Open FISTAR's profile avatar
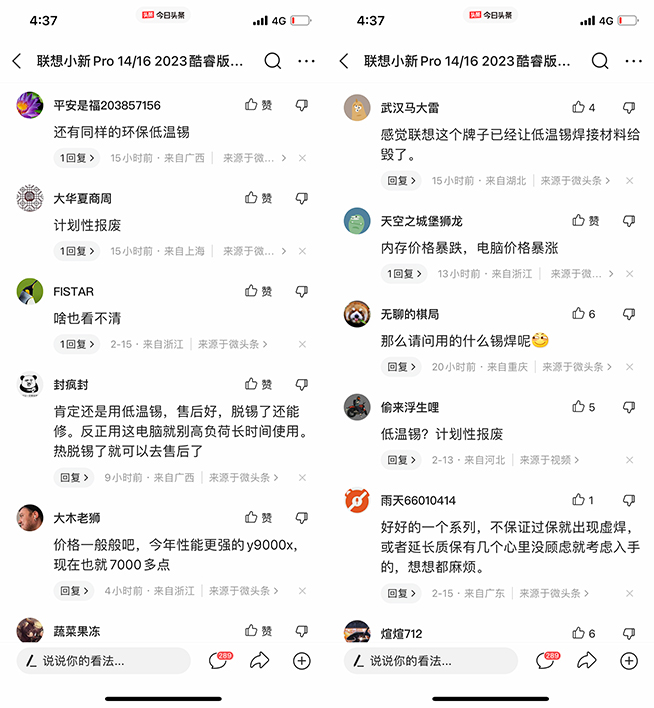This screenshot has width=654, height=708. 30,291
